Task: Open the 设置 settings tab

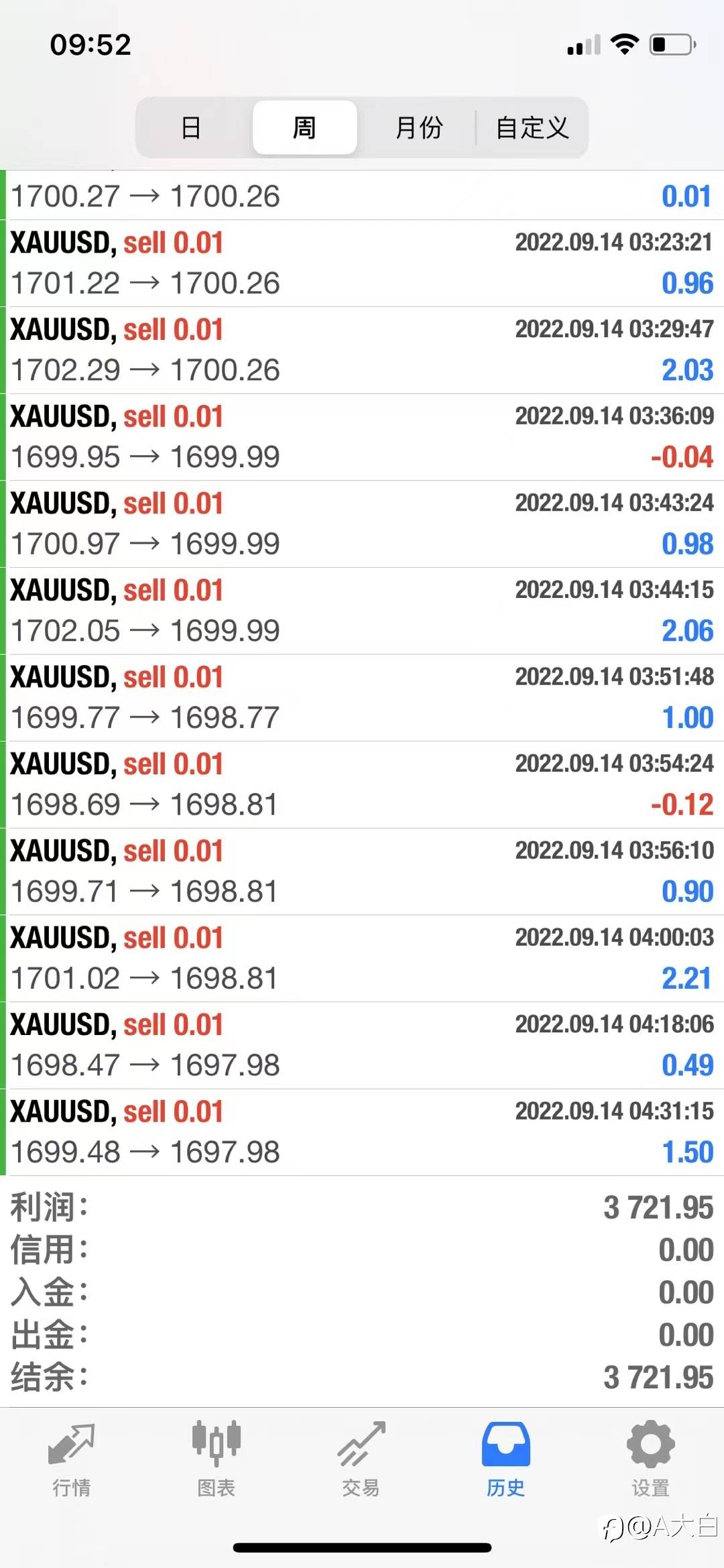Action: point(650,1459)
